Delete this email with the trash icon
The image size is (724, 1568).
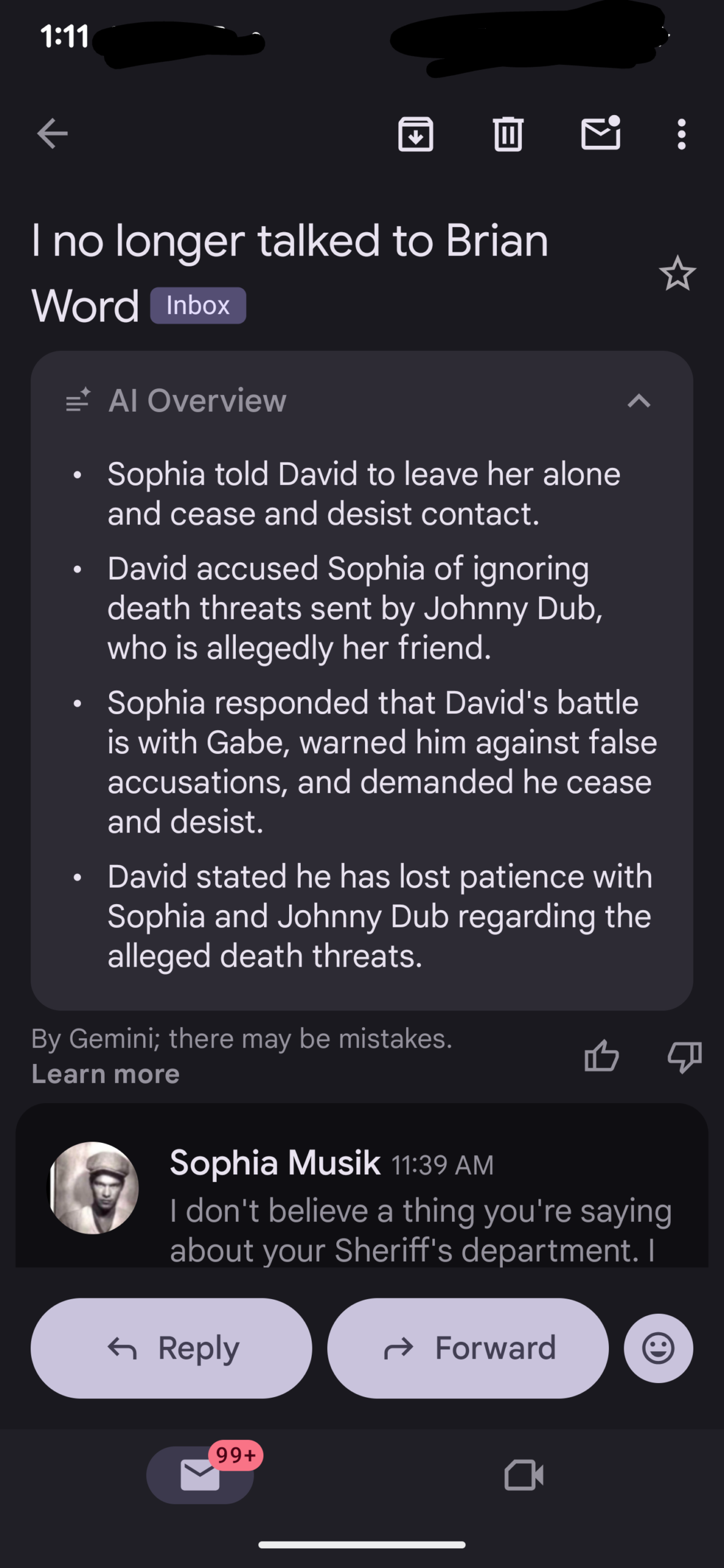(x=508, y=134)
